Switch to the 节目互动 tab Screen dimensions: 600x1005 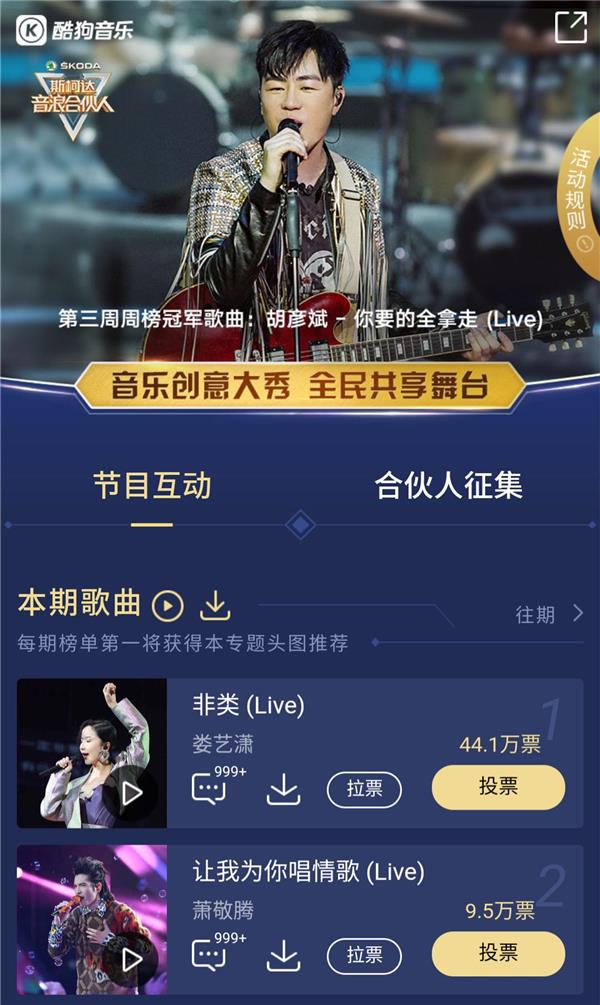(x=152, y=486)
